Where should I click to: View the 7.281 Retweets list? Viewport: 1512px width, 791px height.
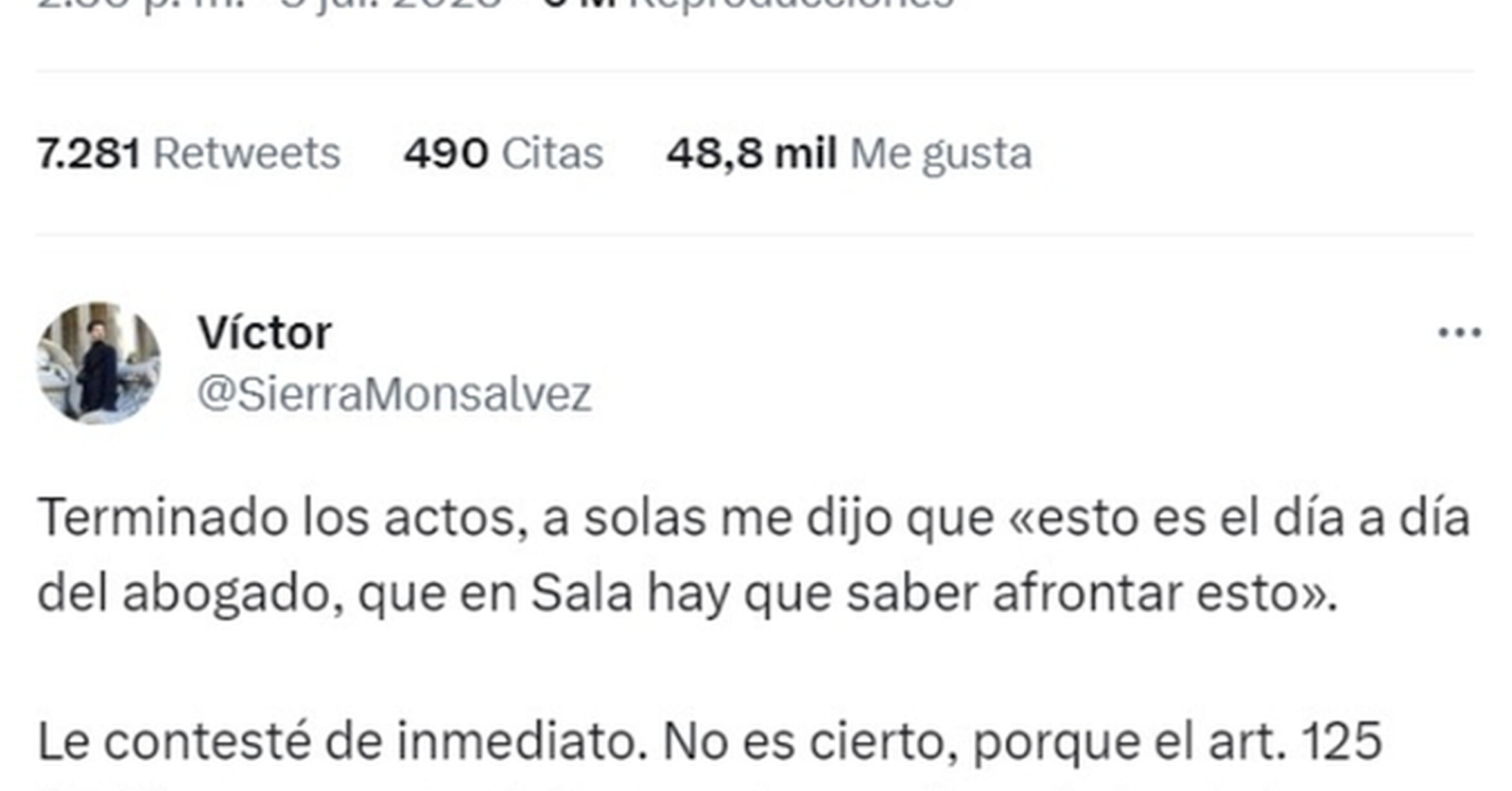tap(189, 154)
